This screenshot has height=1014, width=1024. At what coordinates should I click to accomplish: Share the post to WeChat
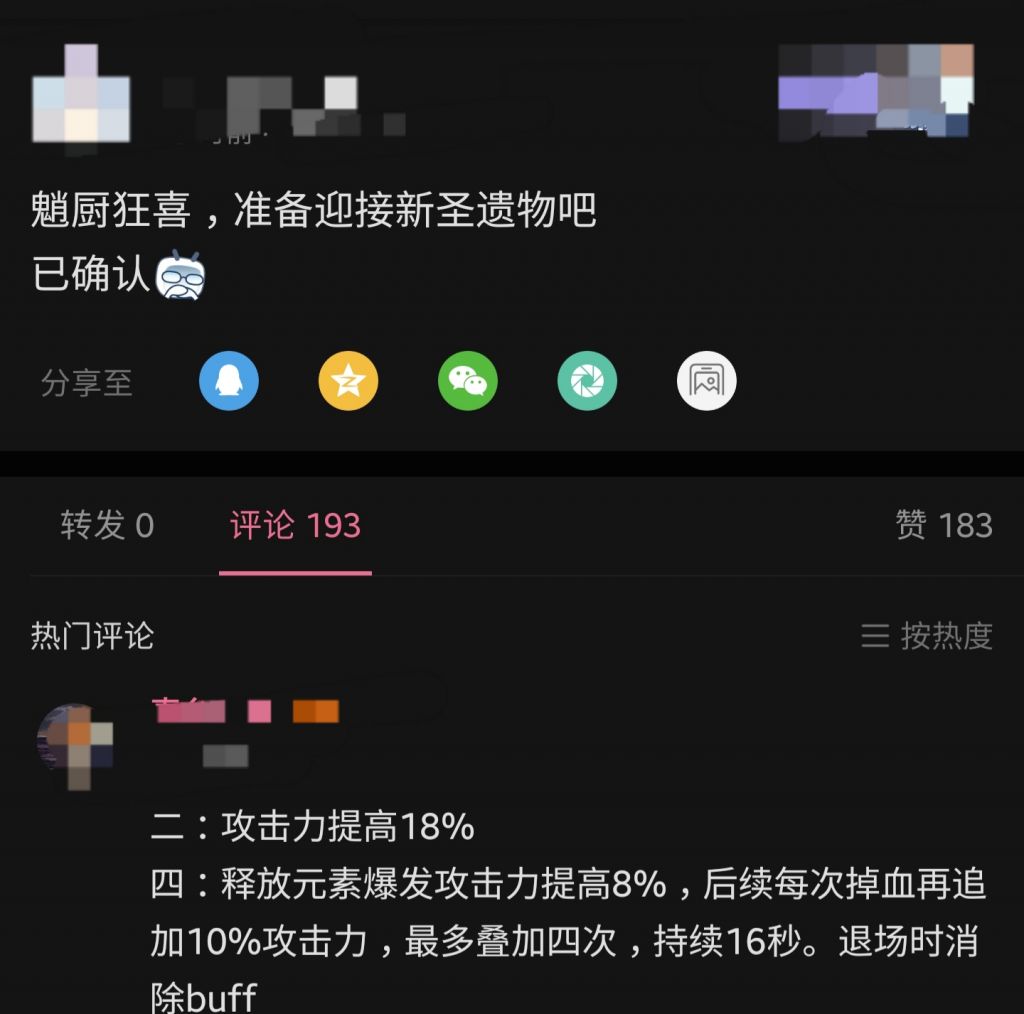point(467,382)
